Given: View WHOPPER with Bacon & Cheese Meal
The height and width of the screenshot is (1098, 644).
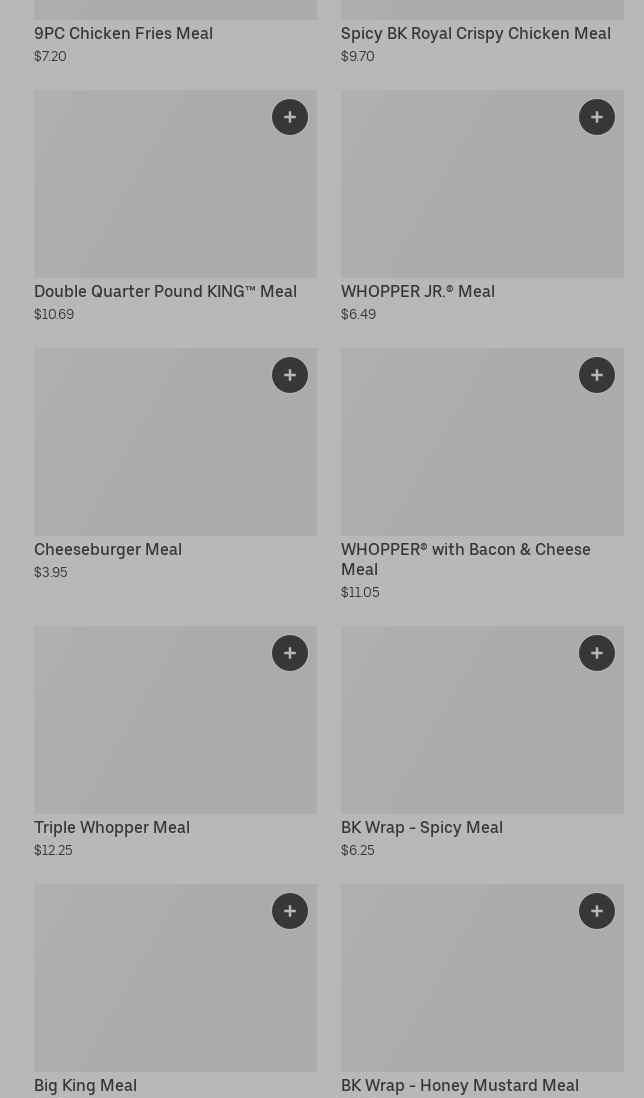Looking at the screenshot, I should pos(465,558).
